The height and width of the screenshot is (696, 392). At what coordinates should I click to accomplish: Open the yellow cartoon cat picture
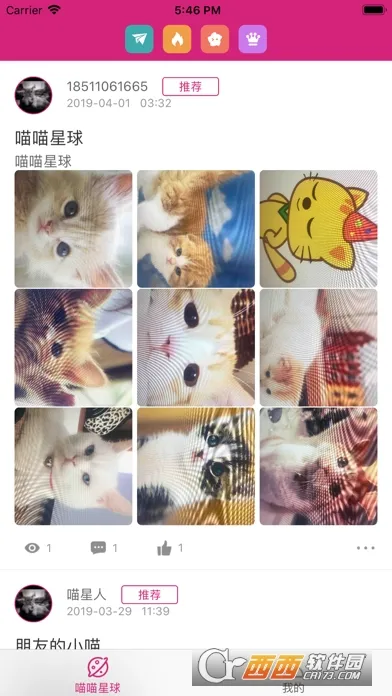tap(318, 229)
